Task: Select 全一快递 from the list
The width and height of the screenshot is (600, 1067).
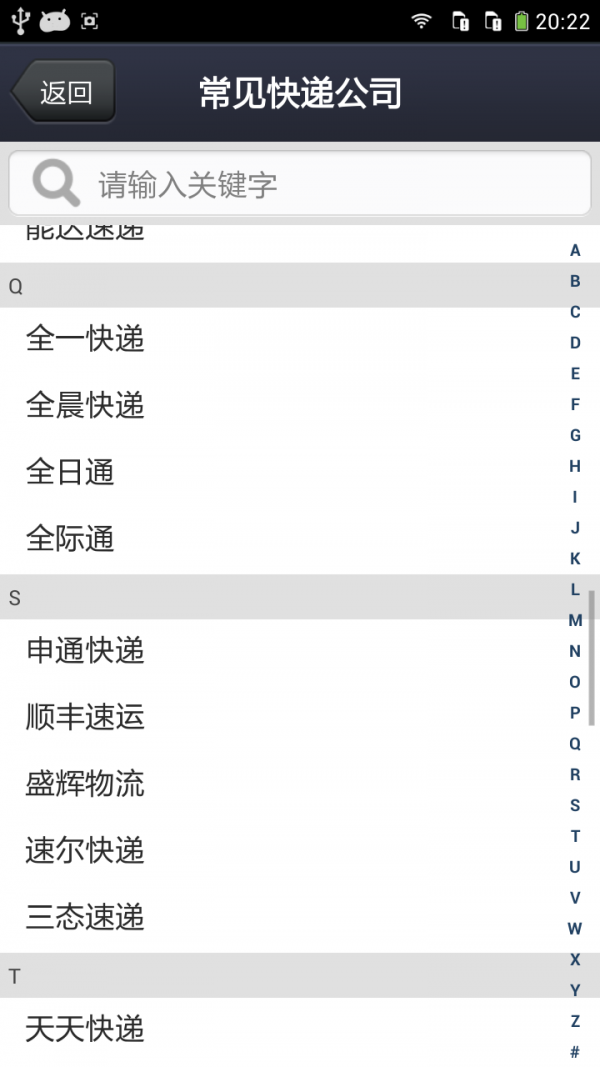Action: pos(85,339)
